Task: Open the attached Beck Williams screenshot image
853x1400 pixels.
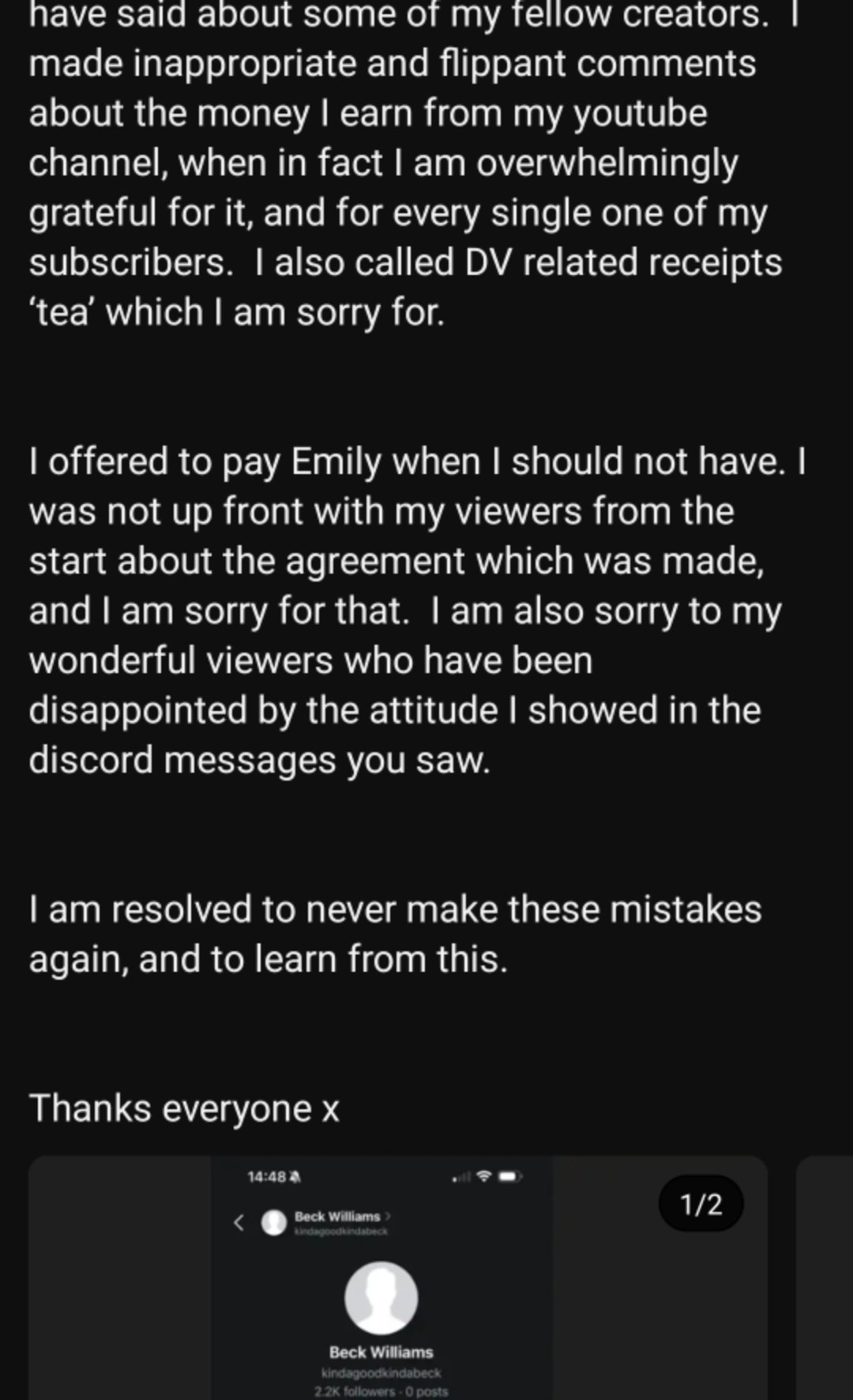Action: (398, 1278)
